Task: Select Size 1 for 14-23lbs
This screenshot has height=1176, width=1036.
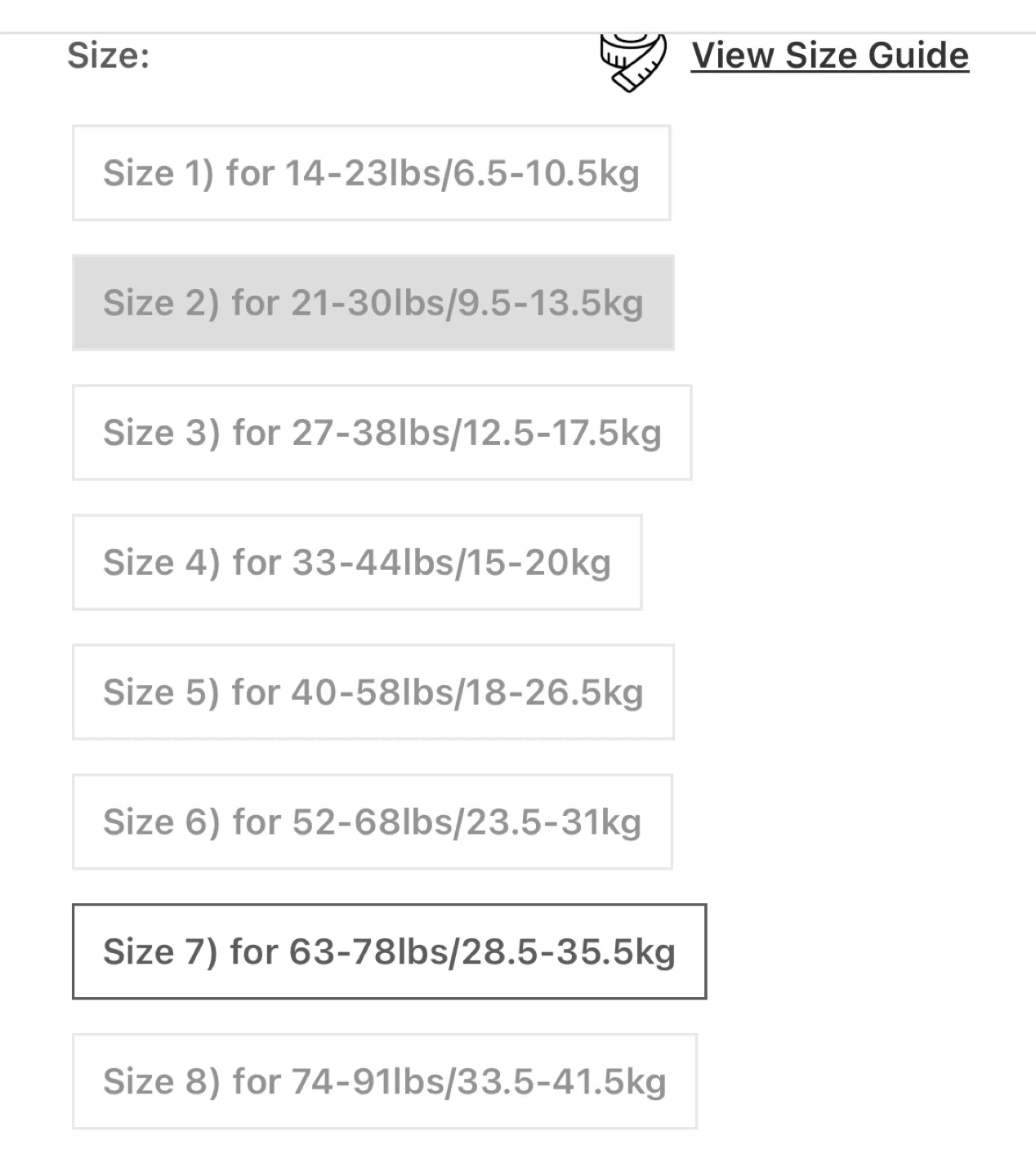Action: pos(371,173)
